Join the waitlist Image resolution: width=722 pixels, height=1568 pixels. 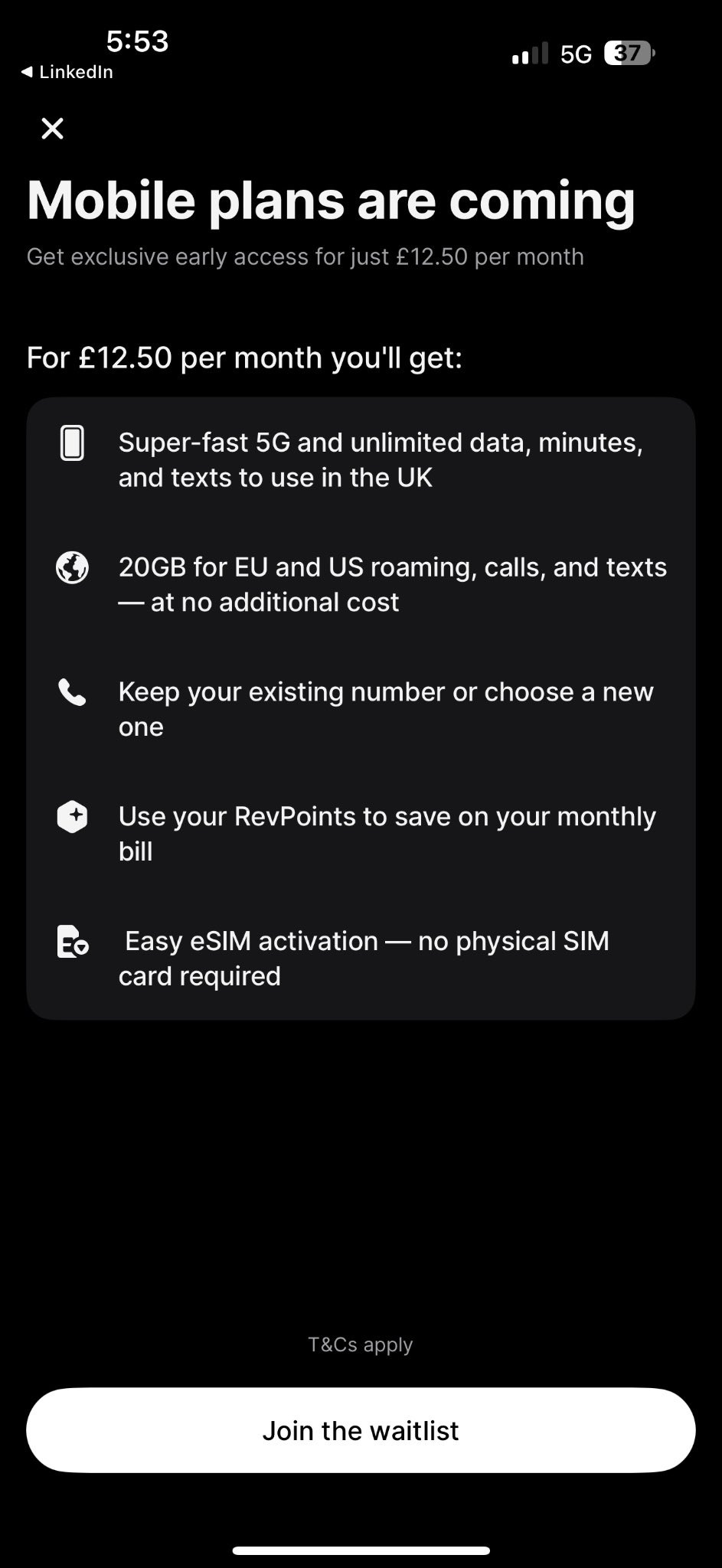tap(361, 1430)
